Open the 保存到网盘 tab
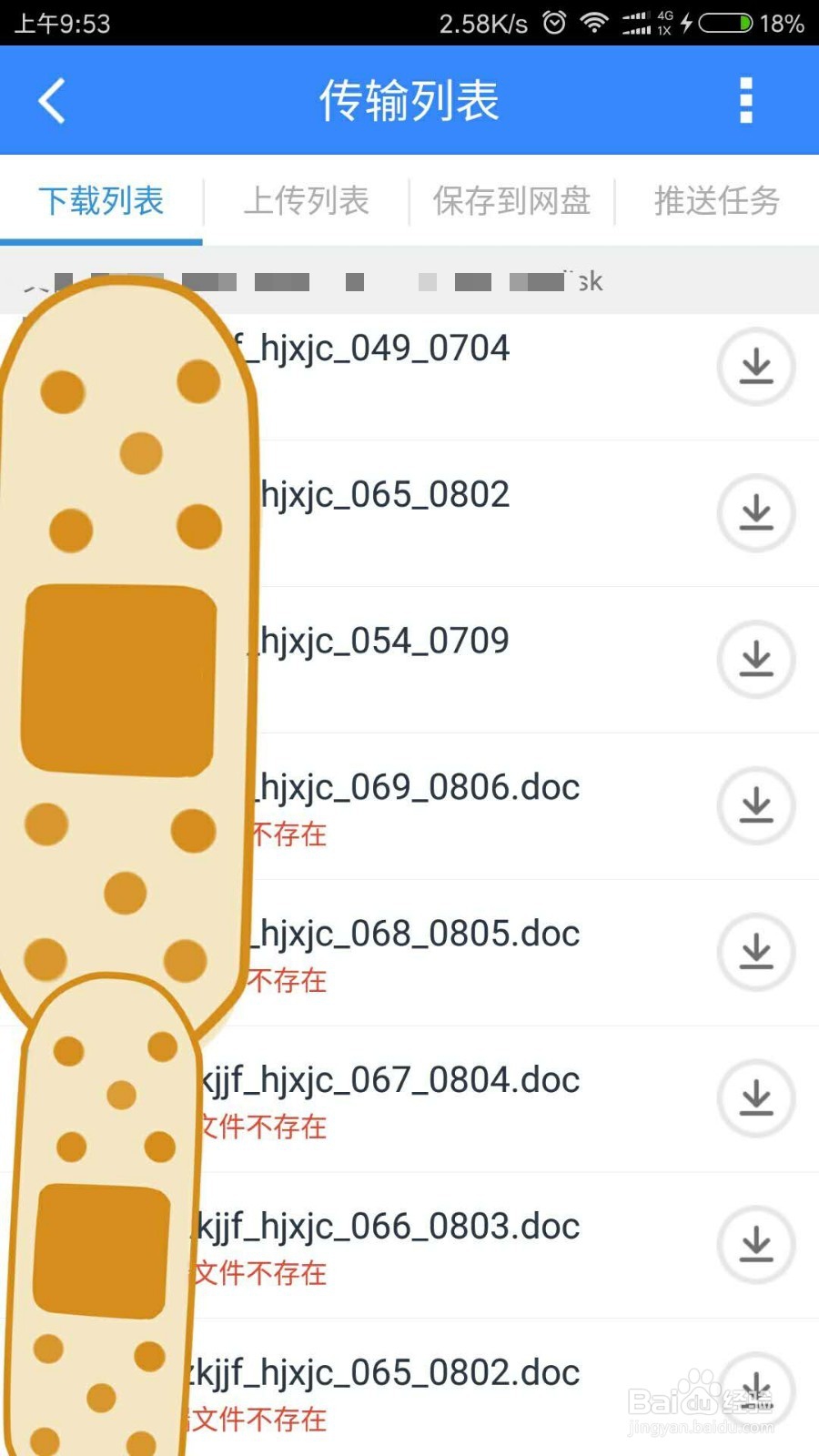The height and width of the screenshot is (1456, 819). pyautogui.click(x=512, y=200)
